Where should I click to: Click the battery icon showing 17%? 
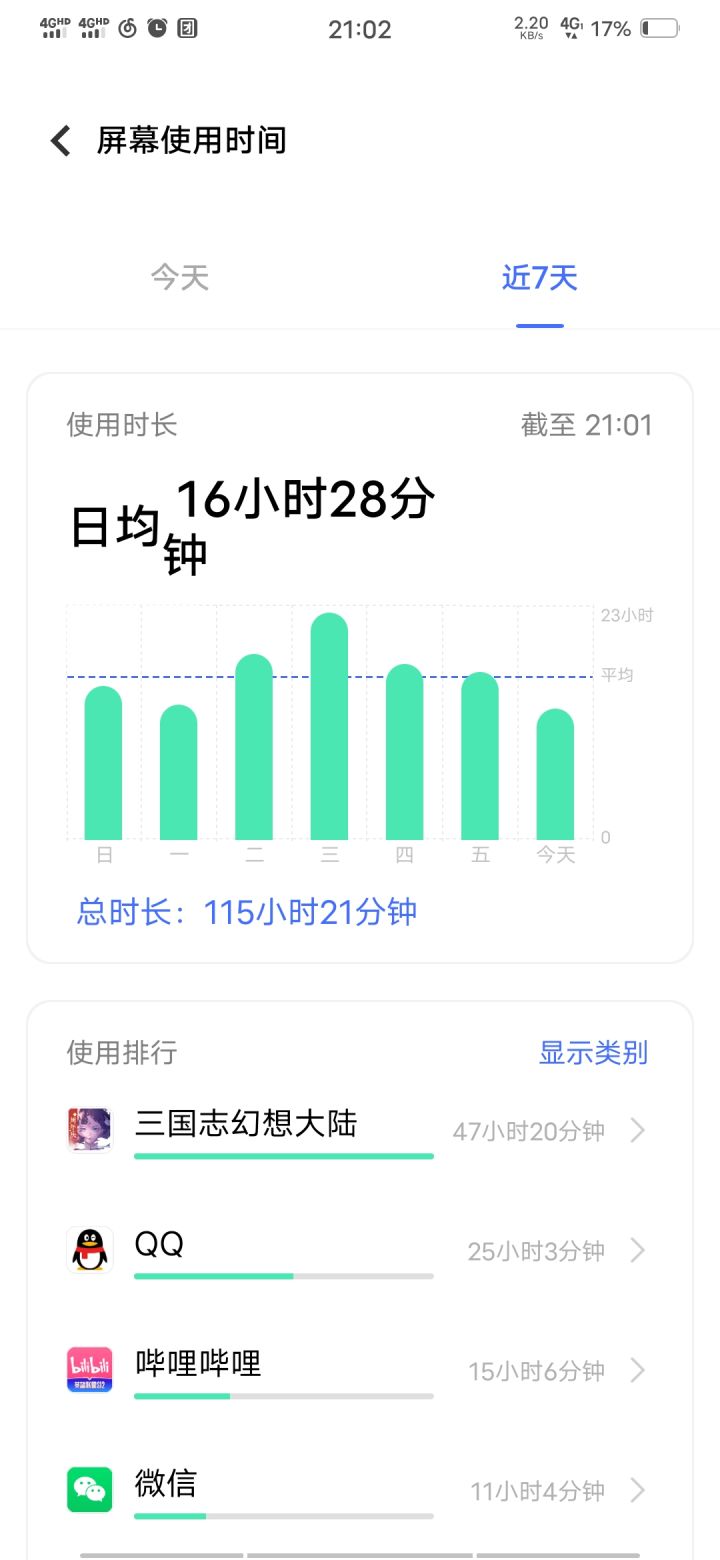coord(662,27)
